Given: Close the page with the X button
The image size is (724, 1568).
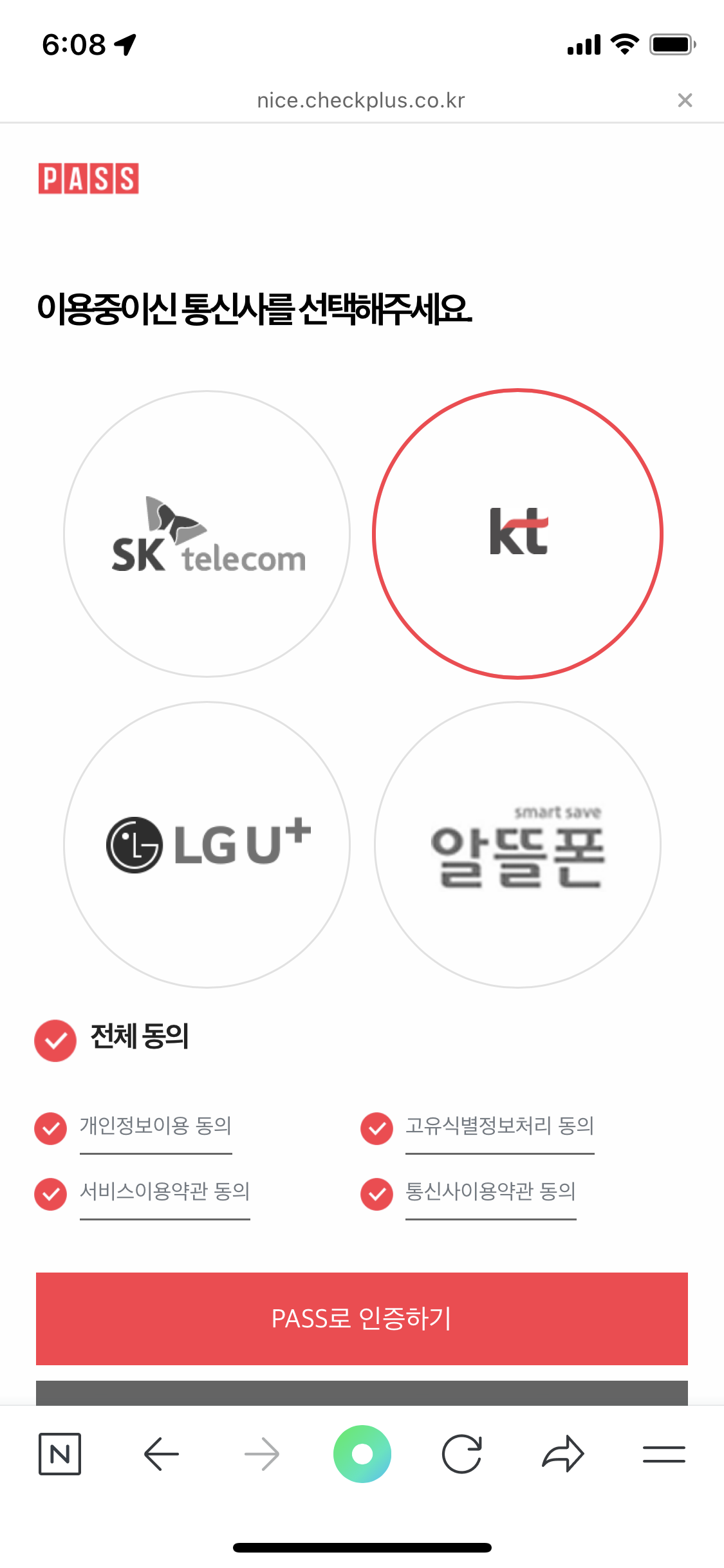Looking at the screenshot, I should (685, 100).
